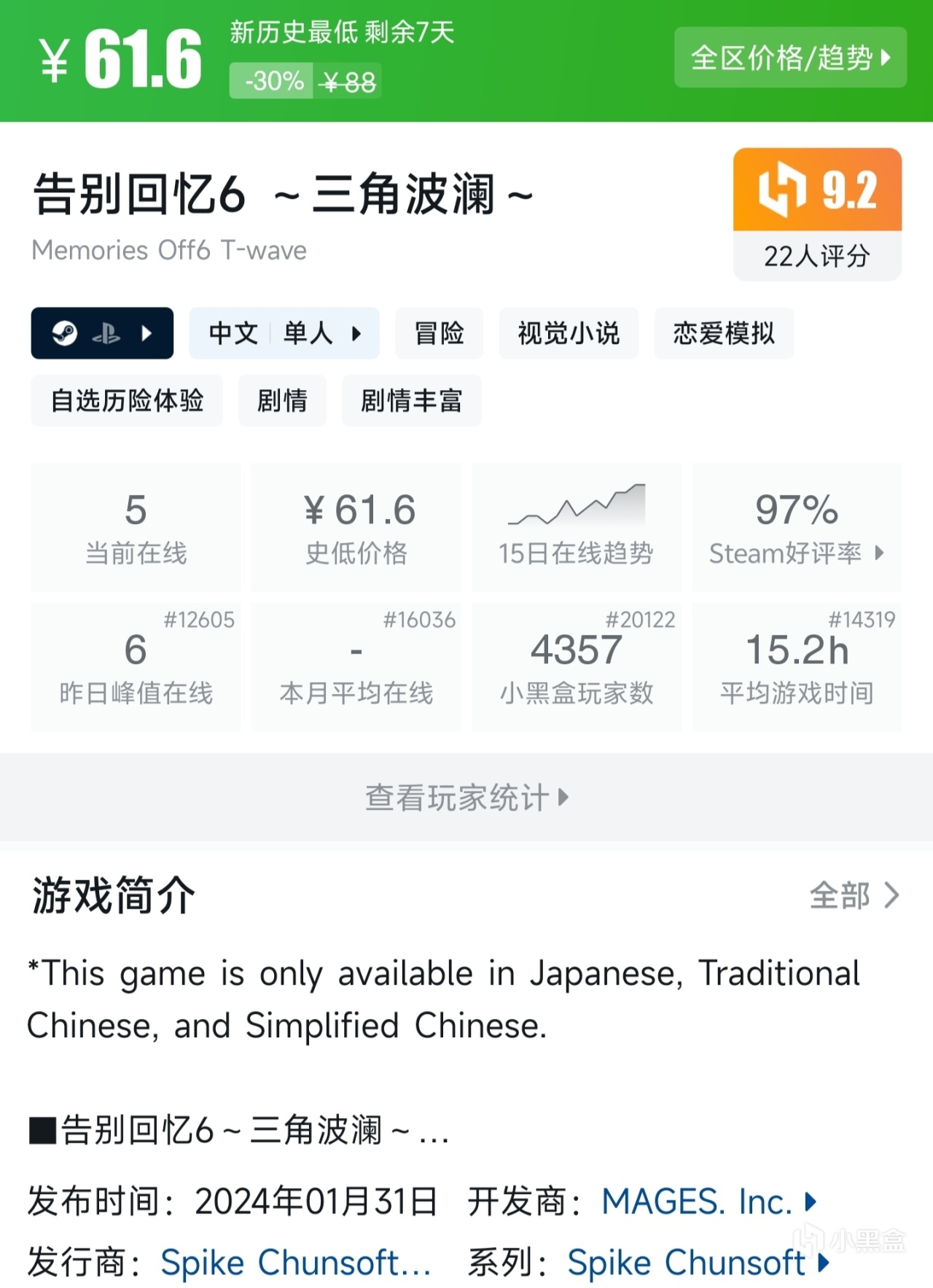Select the 冒险 tag

click(439, 333)
